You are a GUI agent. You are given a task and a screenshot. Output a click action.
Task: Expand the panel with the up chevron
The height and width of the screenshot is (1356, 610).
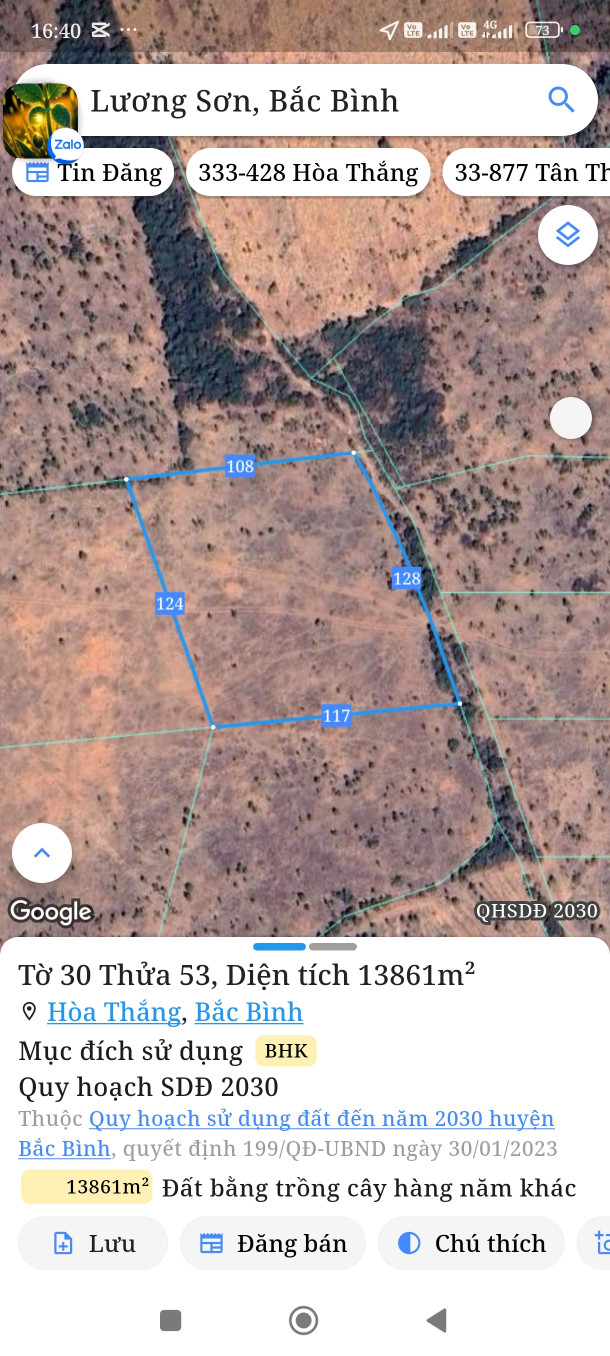click(42, 853)
